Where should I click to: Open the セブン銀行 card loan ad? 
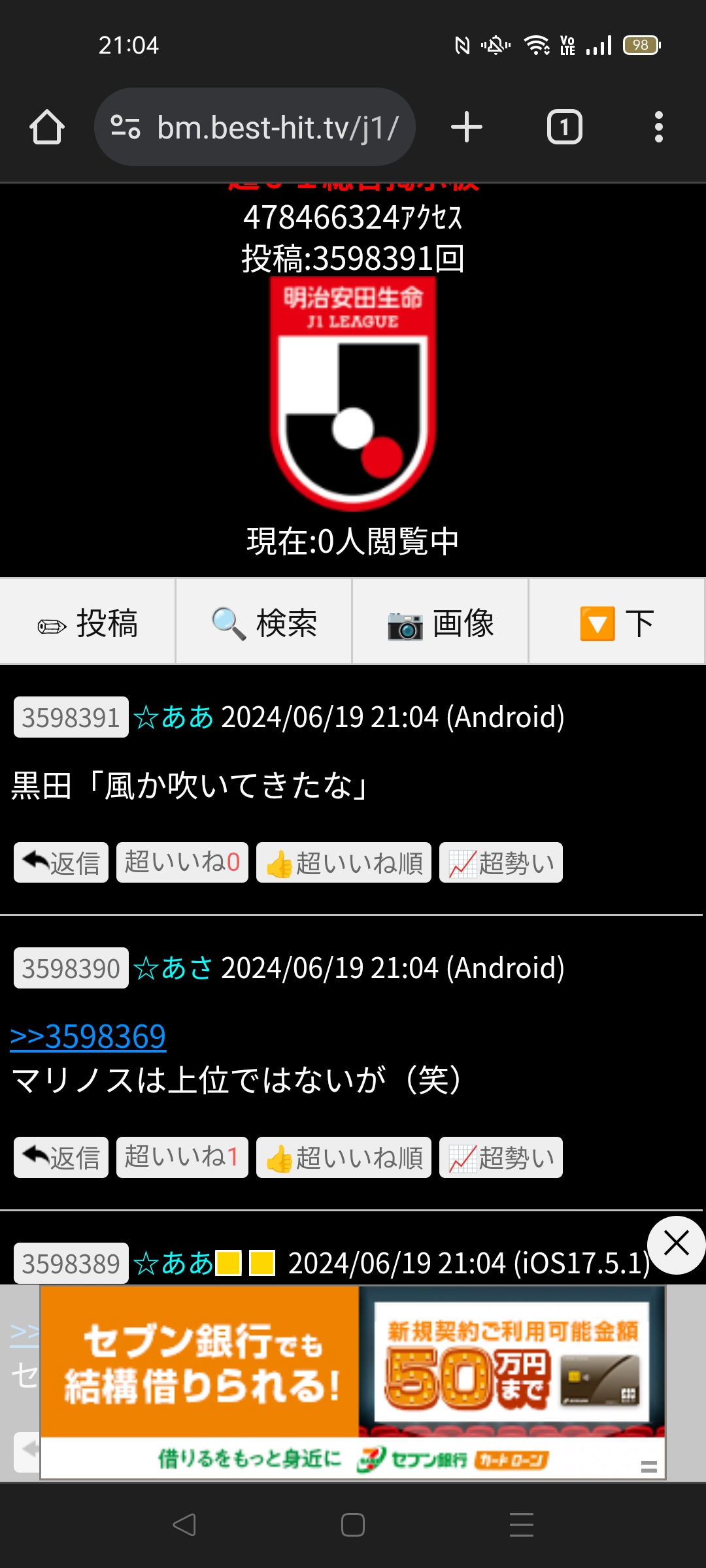[353, 1381]
